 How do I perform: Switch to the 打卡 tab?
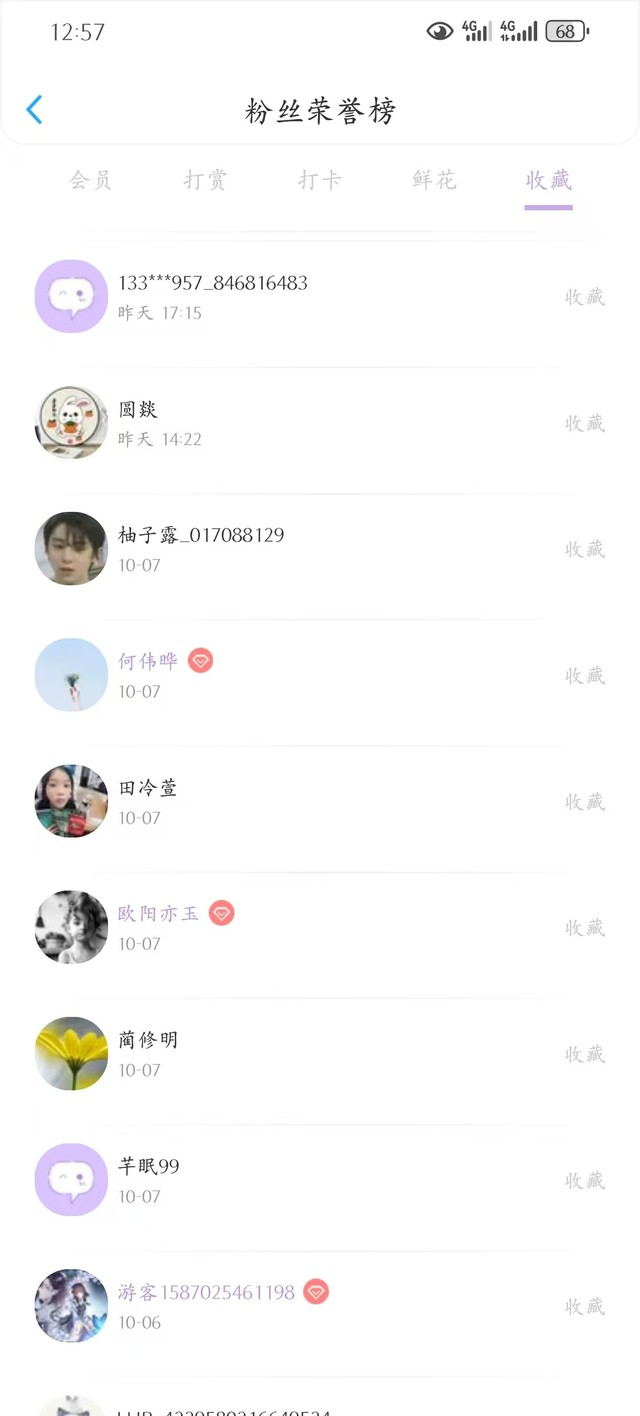pos(320,180)
